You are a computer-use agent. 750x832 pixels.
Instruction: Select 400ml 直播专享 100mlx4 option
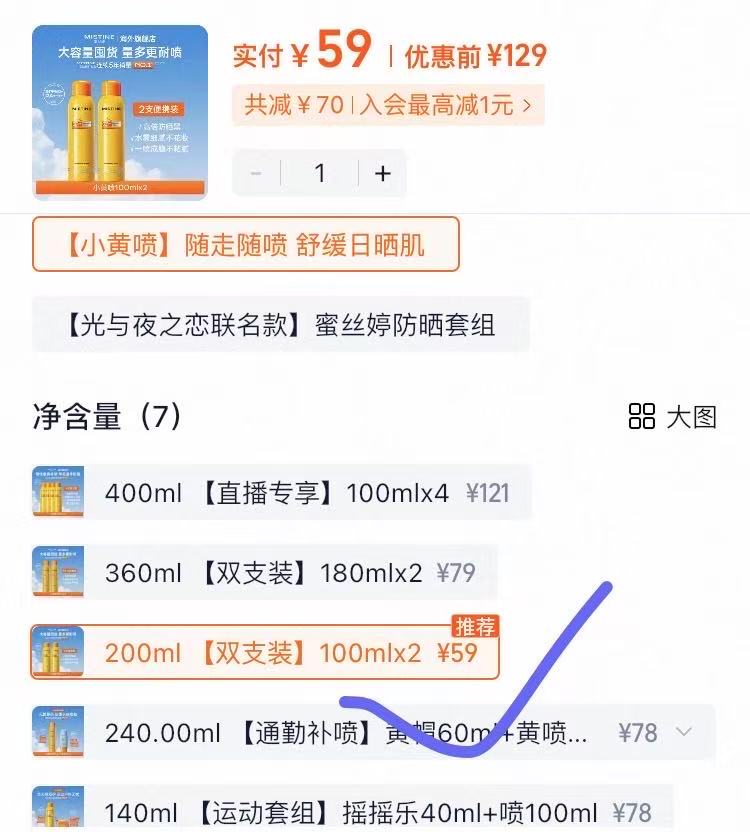tap(280, 492)
